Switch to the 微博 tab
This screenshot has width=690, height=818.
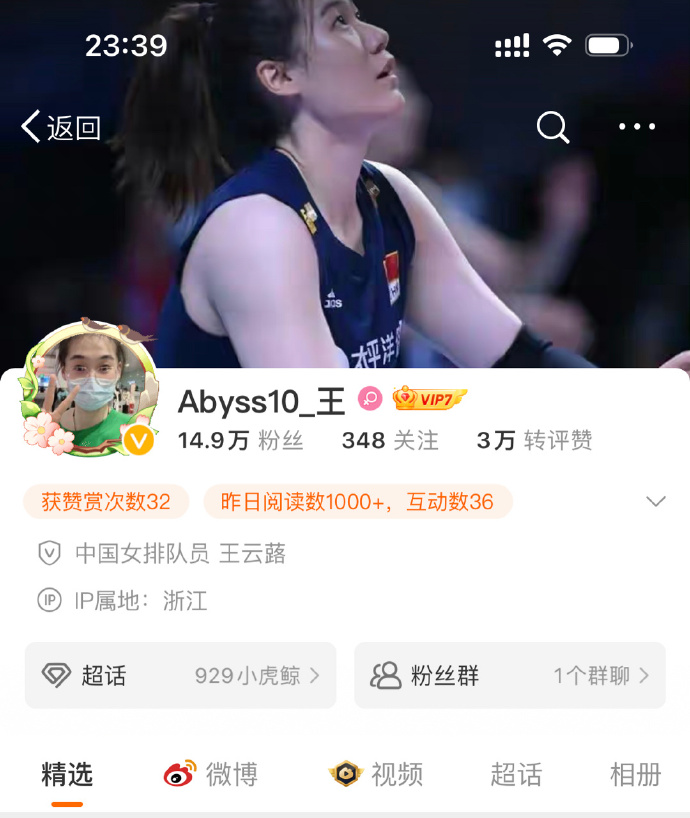pyautogui.click(x=212, y=773)
